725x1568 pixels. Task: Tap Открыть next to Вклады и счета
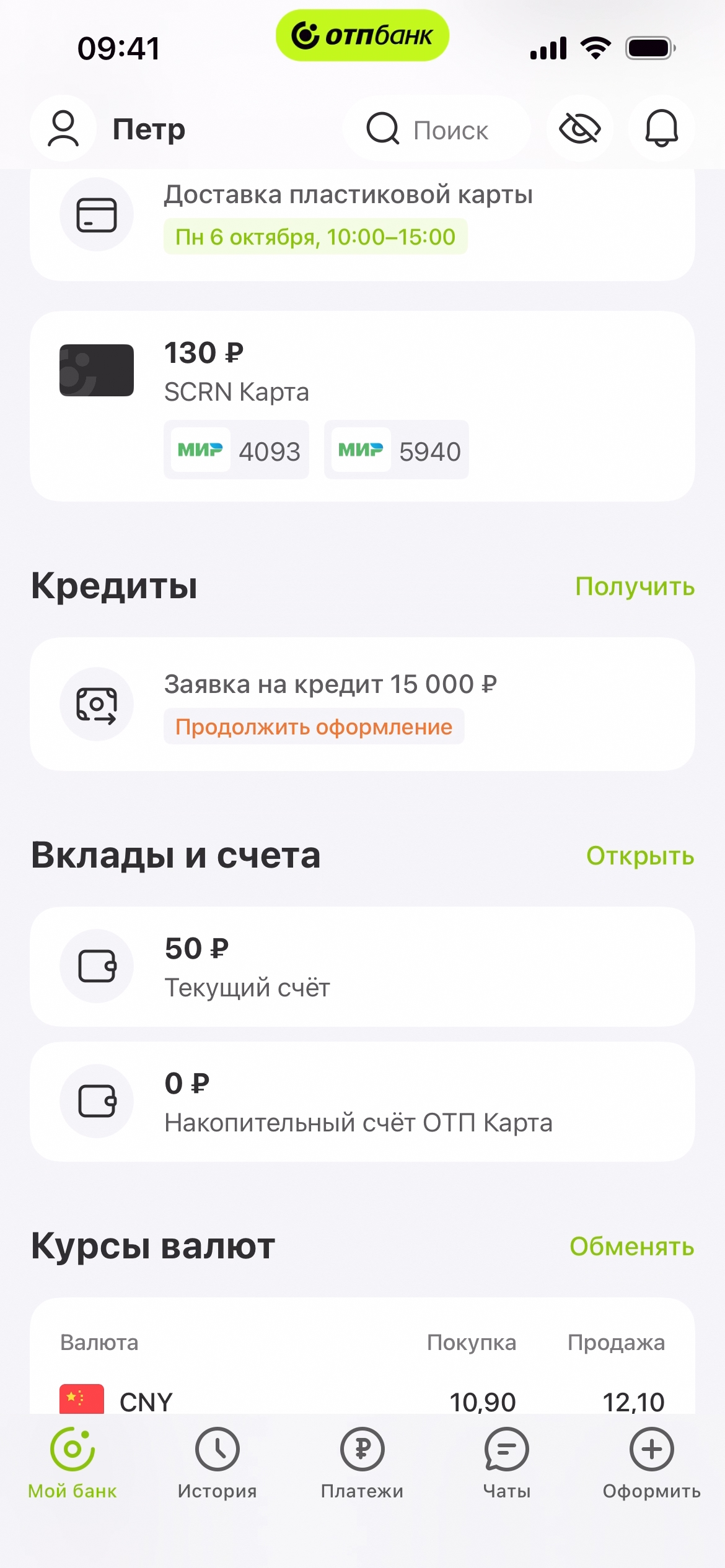pos(639,856)
